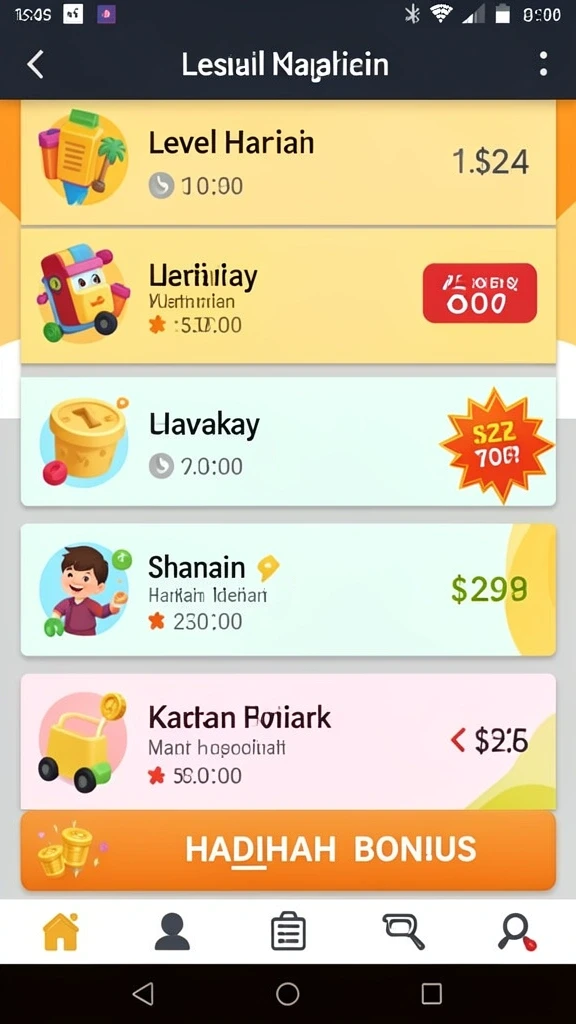The height and width of the screenshot is (1024, 576).
Task: Go back using the header arrow
Action: click(x=35, y=65)
